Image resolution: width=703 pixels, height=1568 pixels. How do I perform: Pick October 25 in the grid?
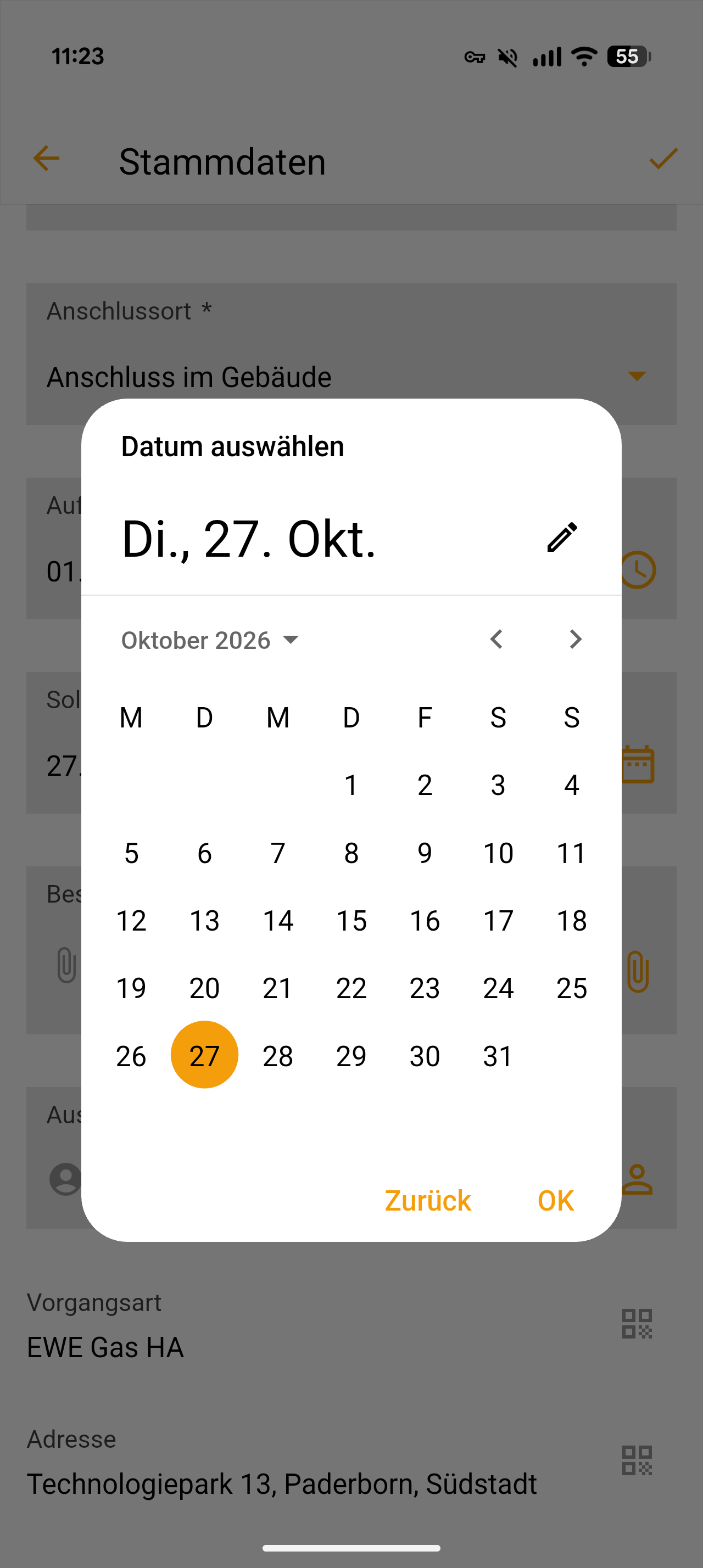tap(572, 988)
